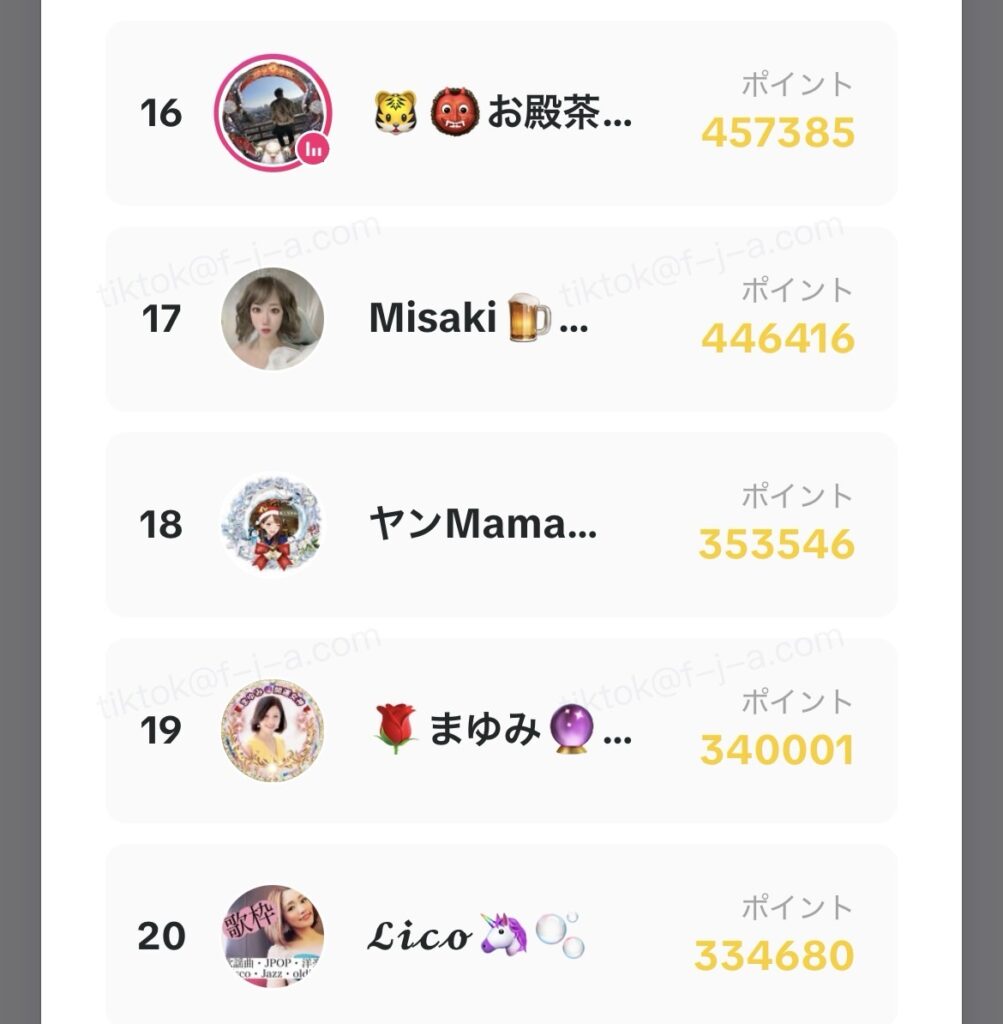The image size is (1003, 1024).
Task: Select Misaki's row at rank 17
Action: coord(501,319)
